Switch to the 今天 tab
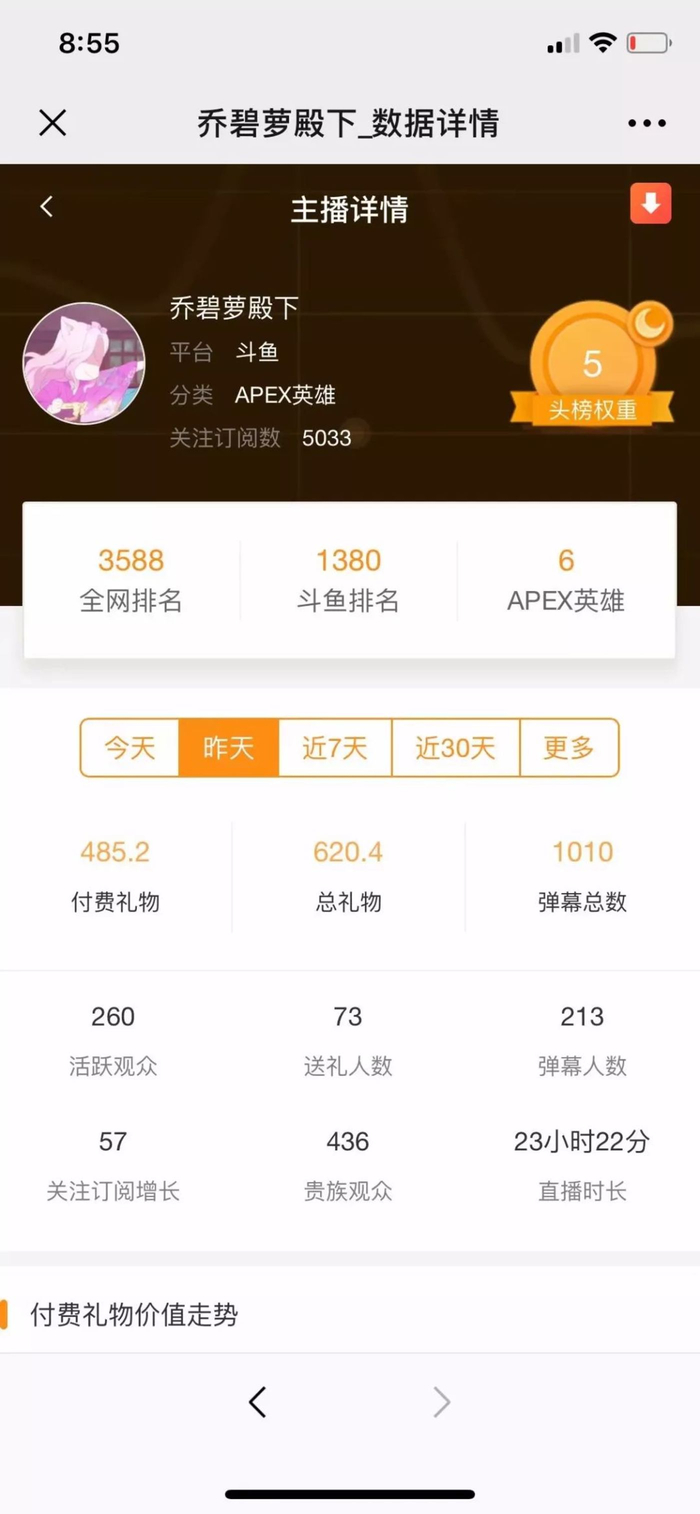This screenshot has width=700, height=1514. [x=130, y=748]
